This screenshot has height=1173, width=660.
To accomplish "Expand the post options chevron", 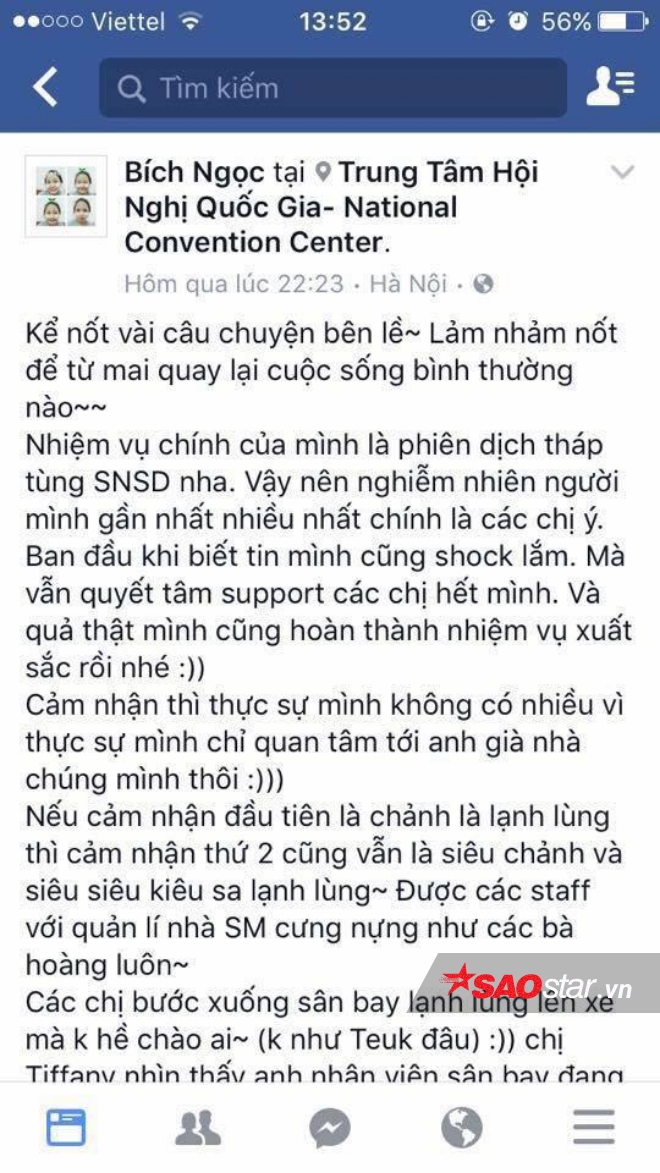I will click(x=622, y=173).
